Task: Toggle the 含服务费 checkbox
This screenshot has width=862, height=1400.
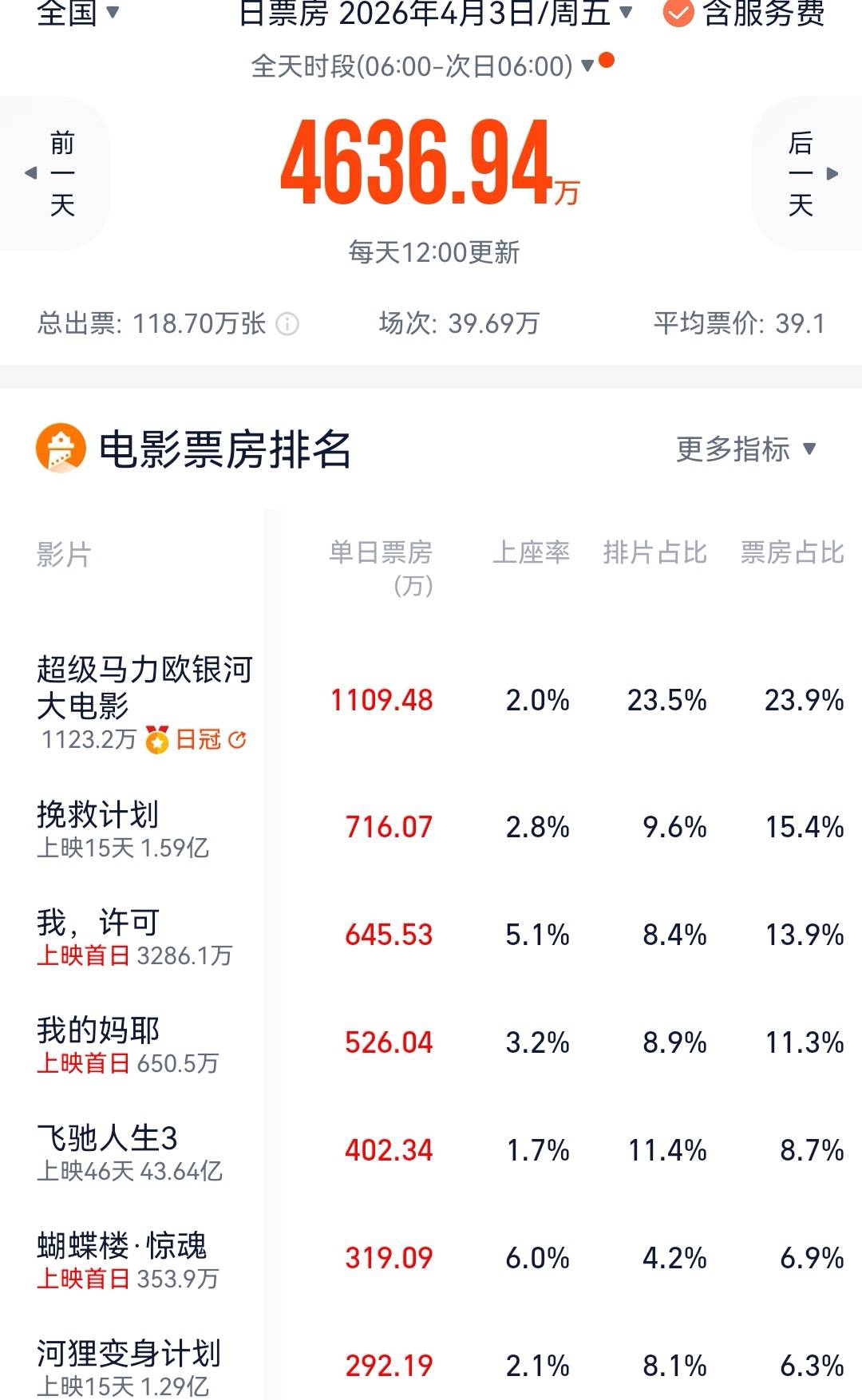Action: (x=678, y=13)
